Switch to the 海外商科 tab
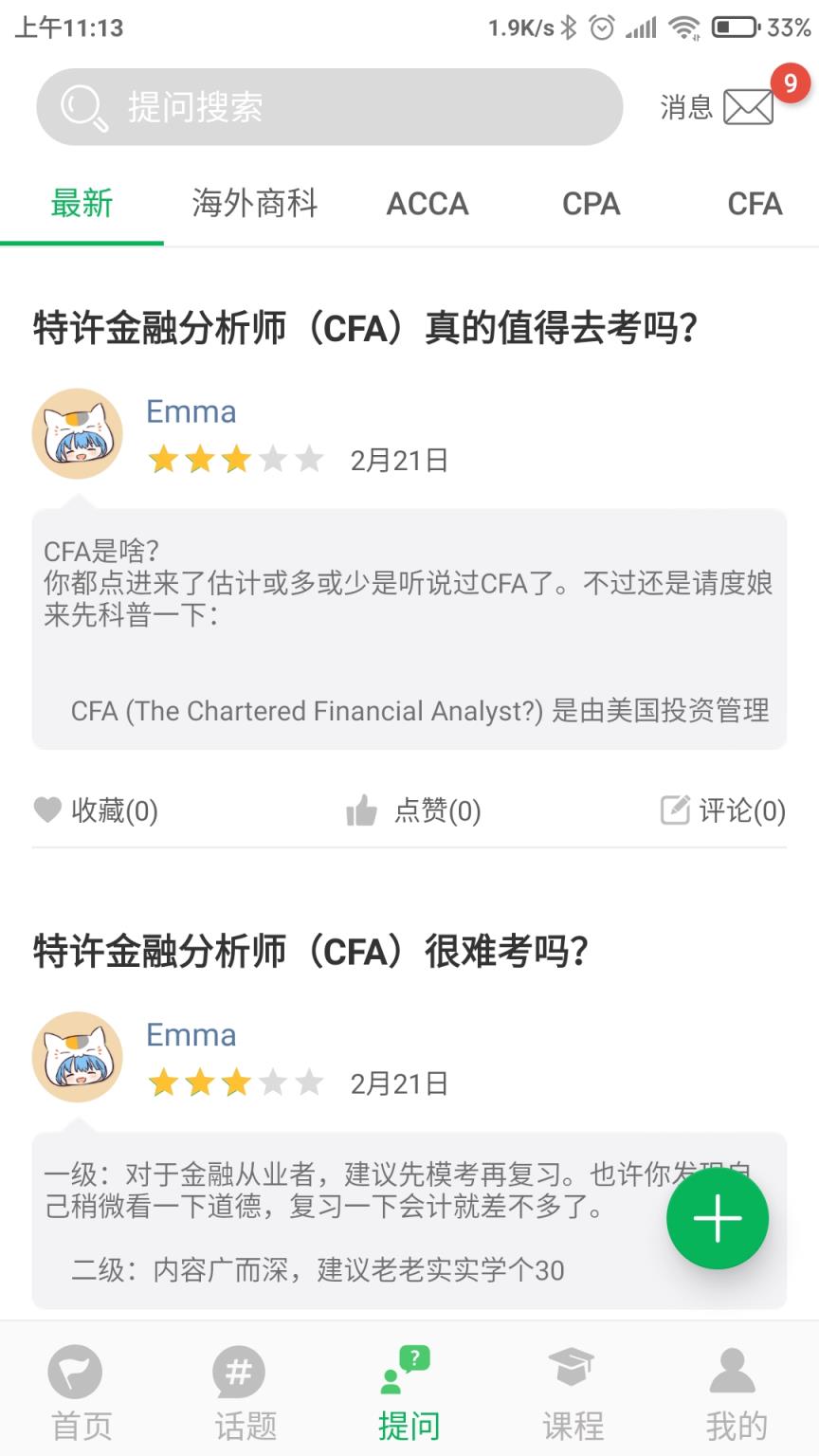The height and width of the screenshot is (1456, 819). pos(254,205)
